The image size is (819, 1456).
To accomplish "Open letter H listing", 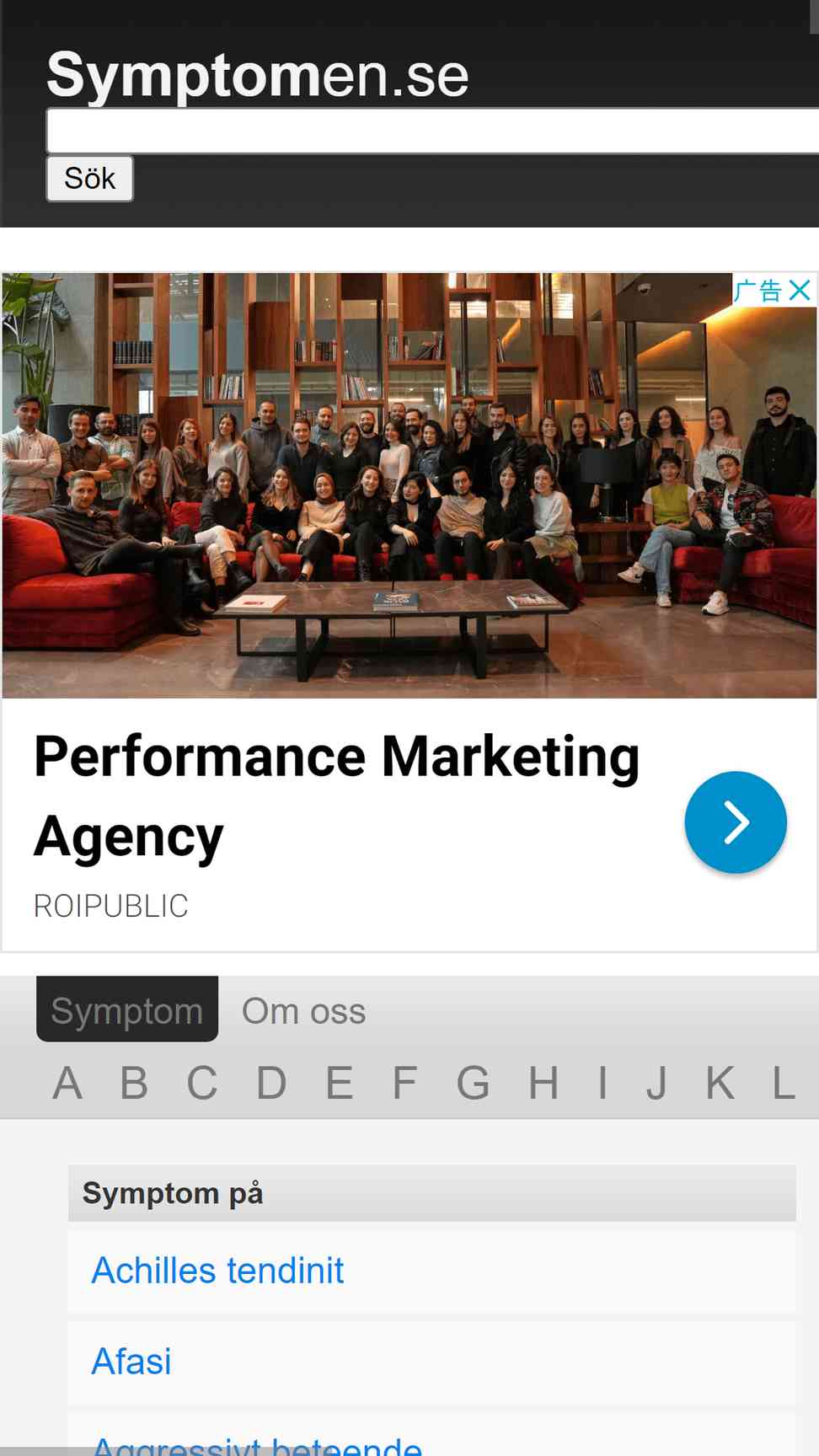I will (x=543, y=1084).
